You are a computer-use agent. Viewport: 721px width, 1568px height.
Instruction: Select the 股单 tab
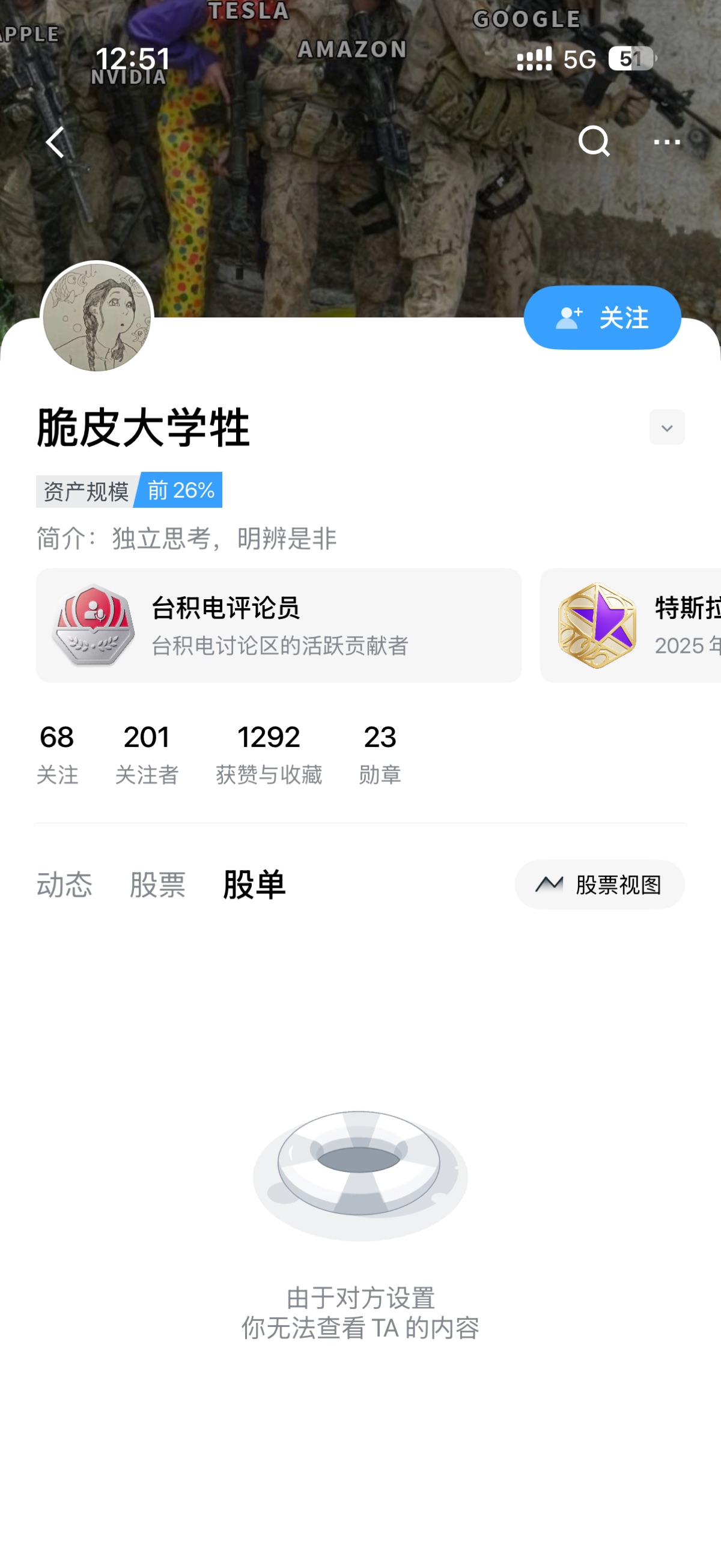(254, 884)
